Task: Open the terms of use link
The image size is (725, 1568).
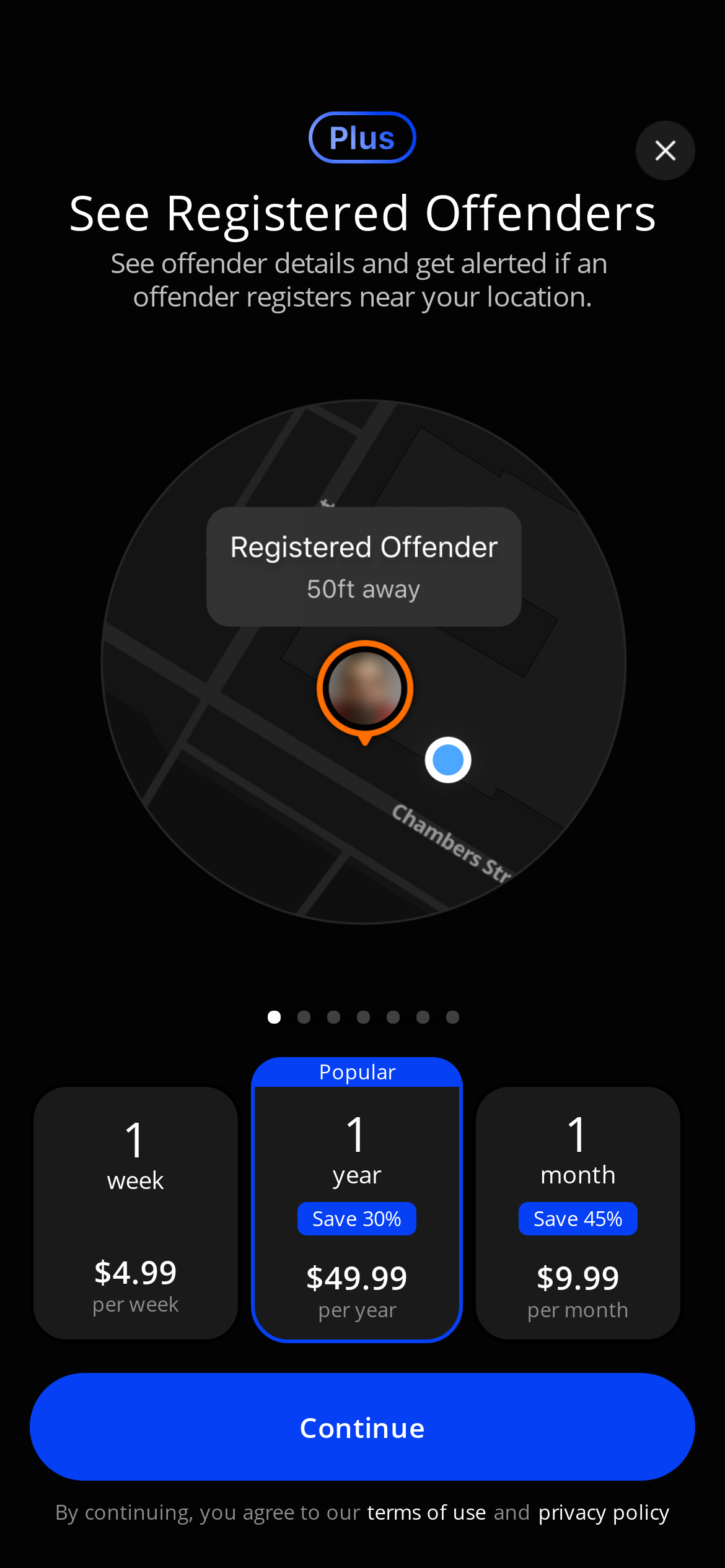Action: pyautogui.click(x=426, y=1512)
